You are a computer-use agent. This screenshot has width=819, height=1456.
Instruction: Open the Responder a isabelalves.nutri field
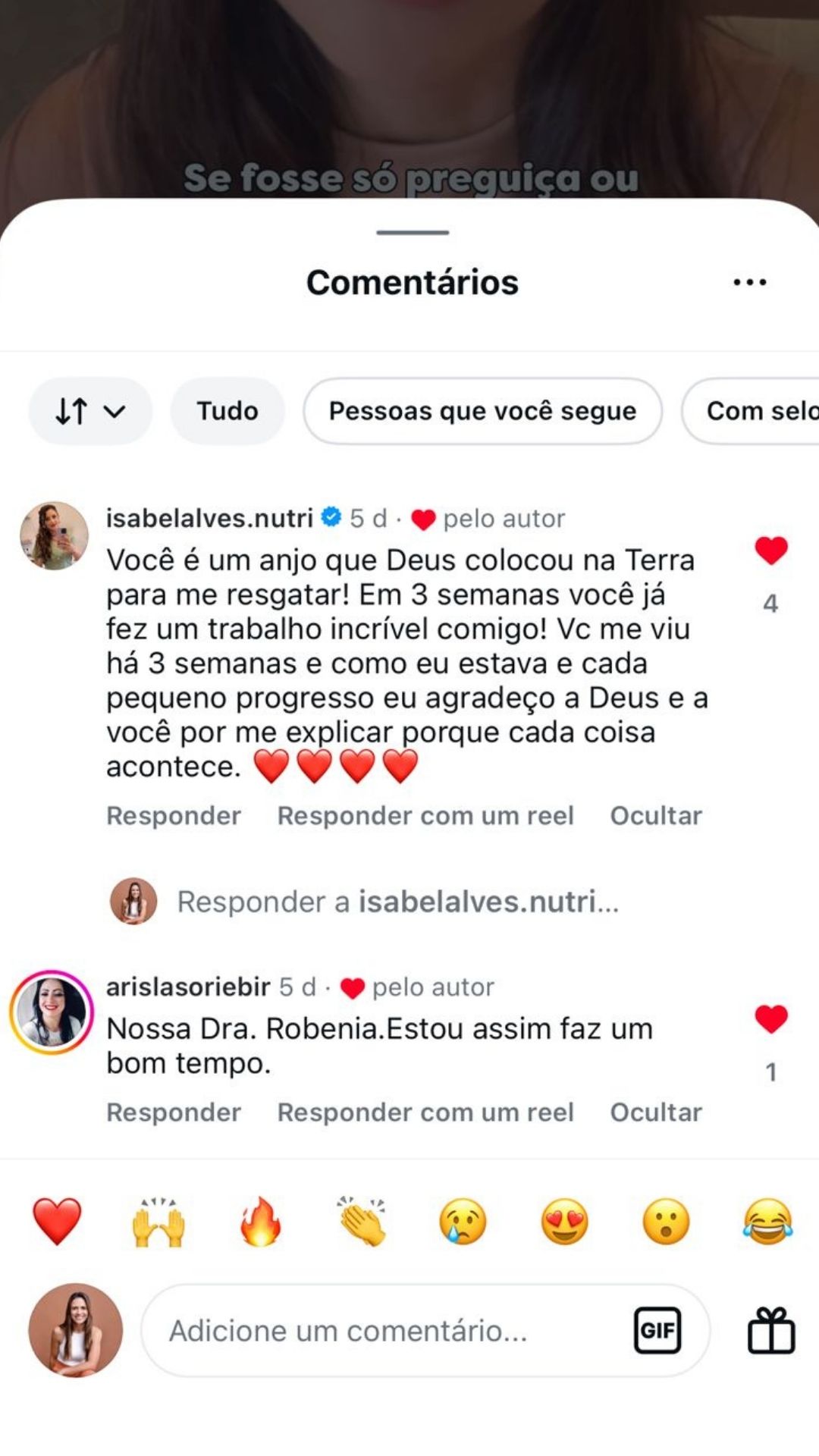398,902
